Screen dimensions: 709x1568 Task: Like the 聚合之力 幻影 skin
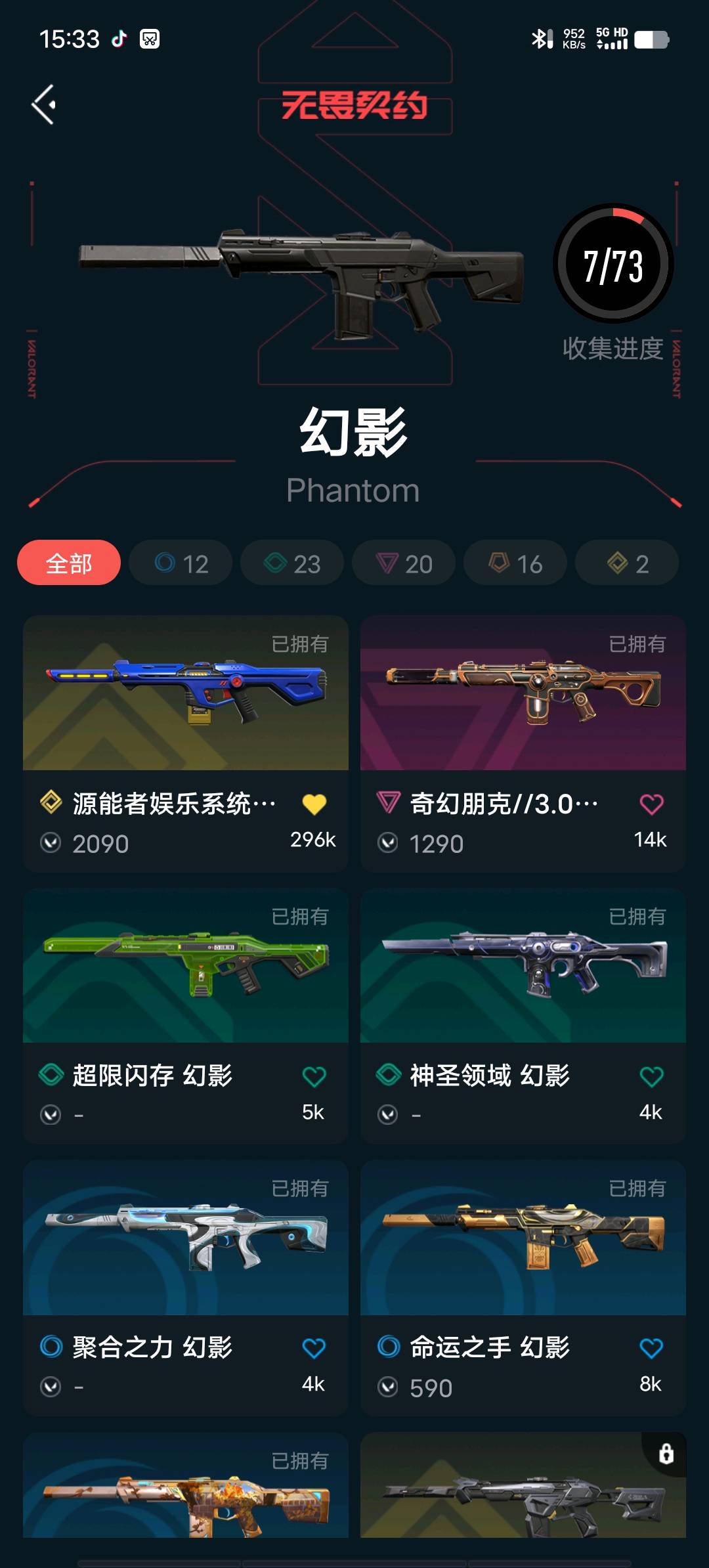314,1349
